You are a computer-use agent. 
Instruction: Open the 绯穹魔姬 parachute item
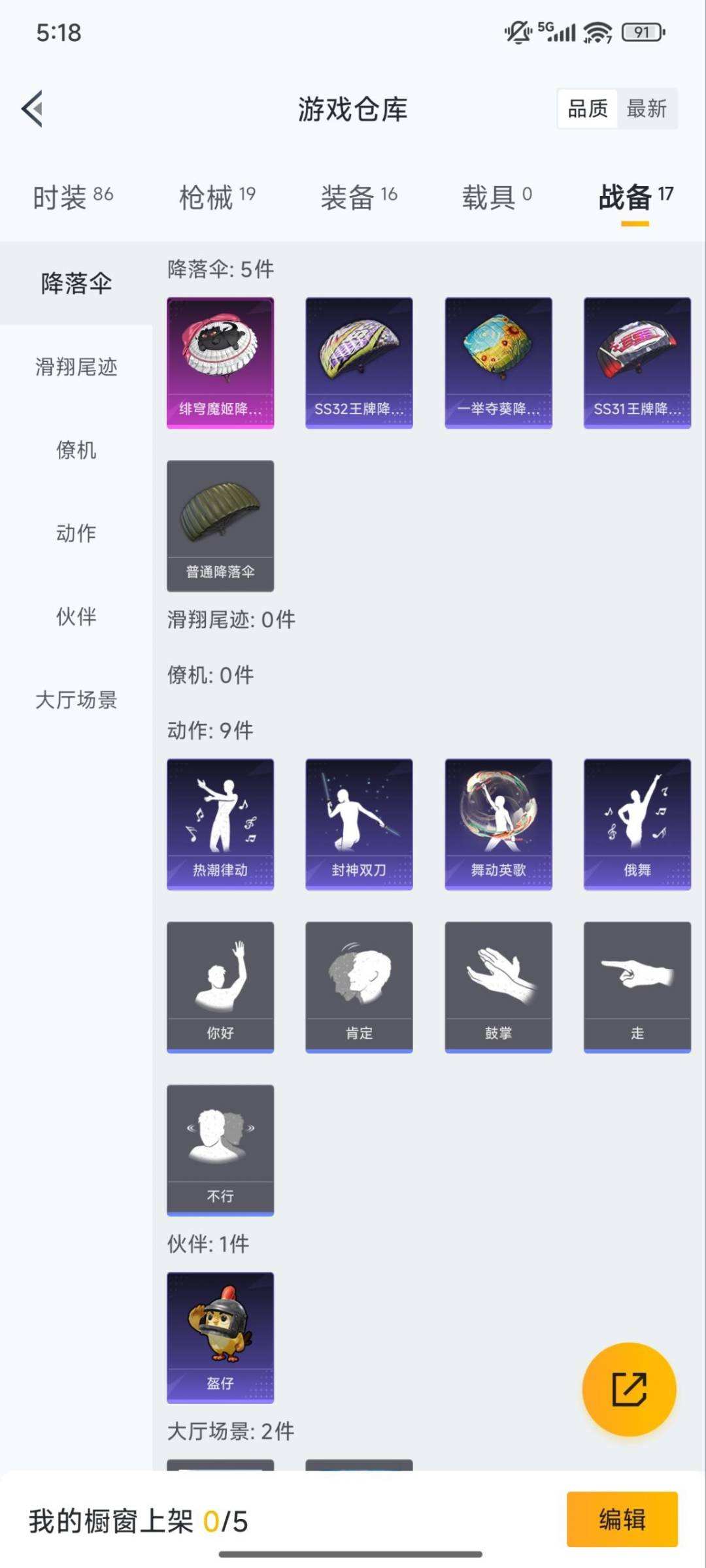coord(220,363)
